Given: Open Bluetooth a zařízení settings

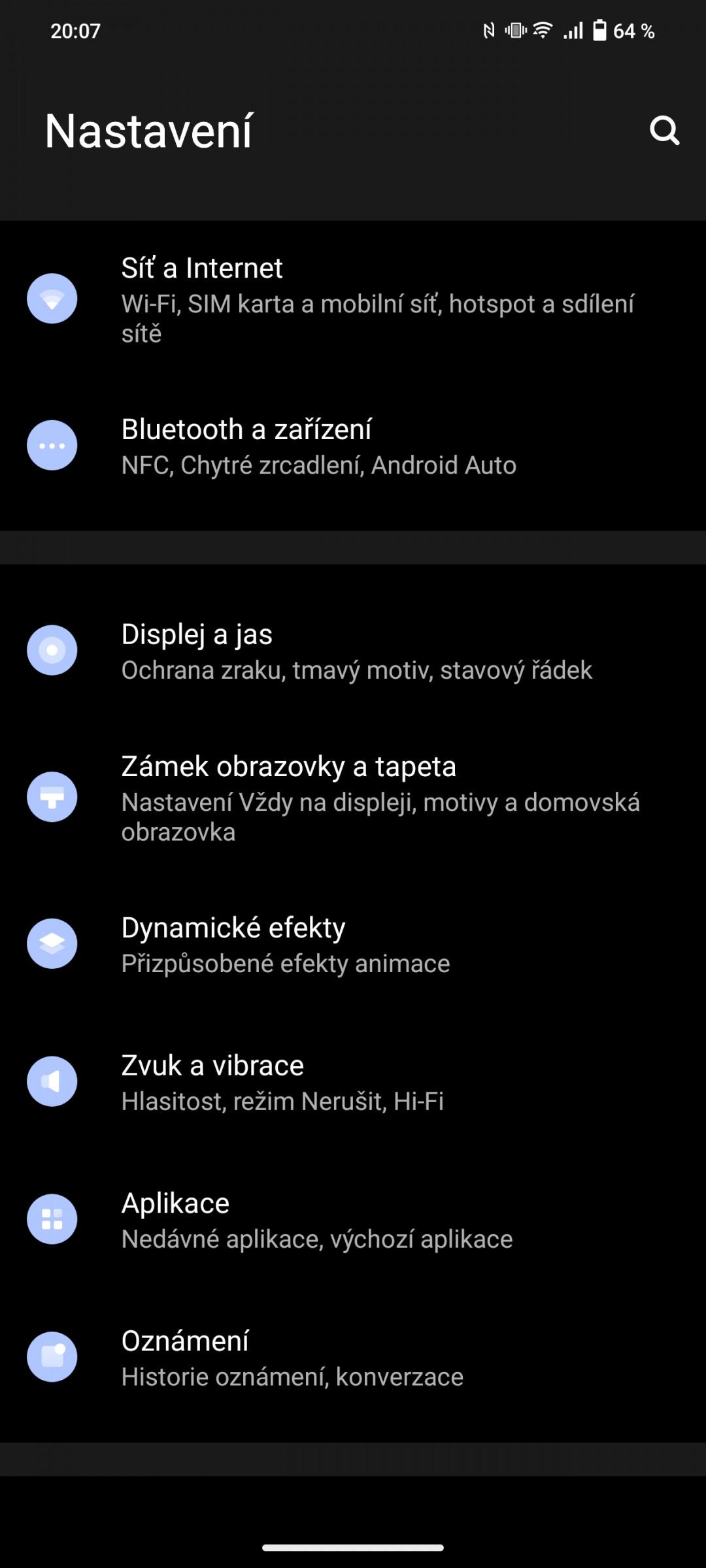Looking at the screenshot, I should pyautogui.click(x=353, y=446).
